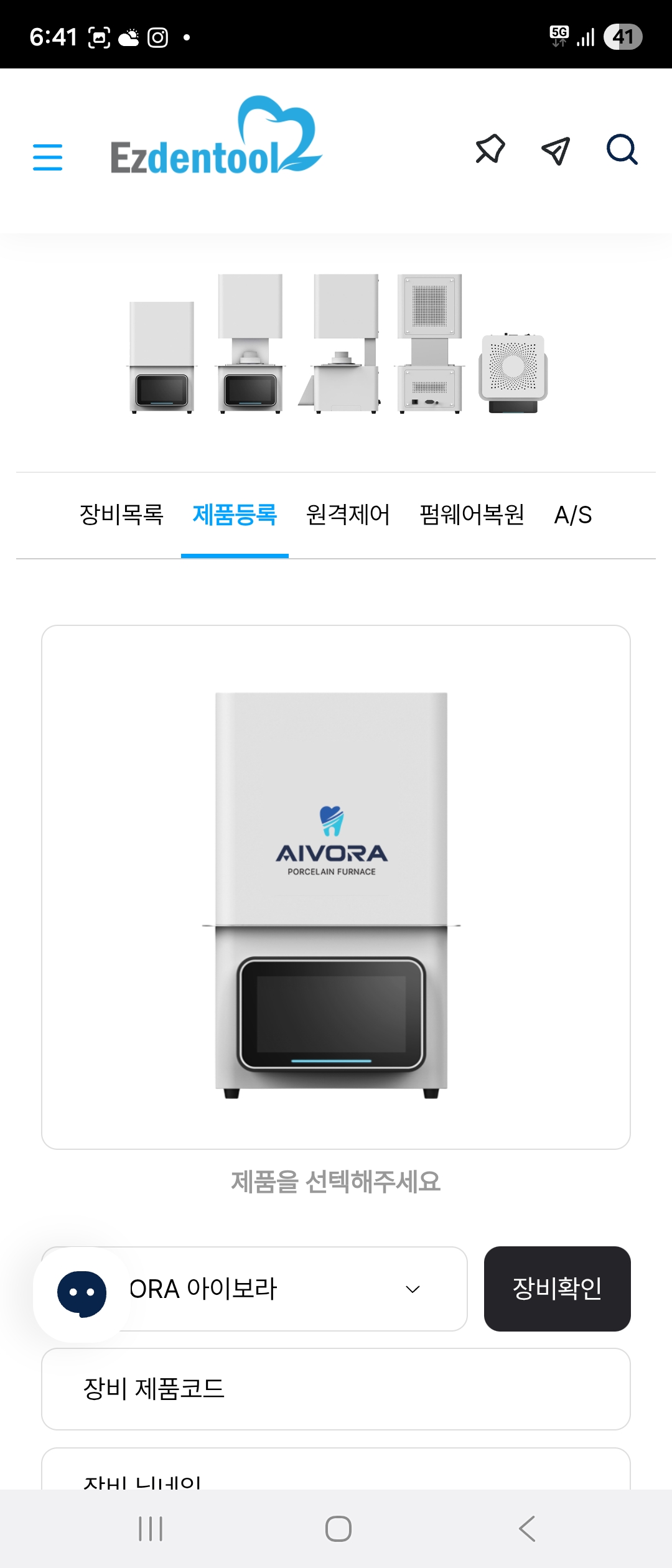The height and width of the screenshot is (1568, 672).
Task: Open the chatbot bubble
Action: tap(82, 1294)
